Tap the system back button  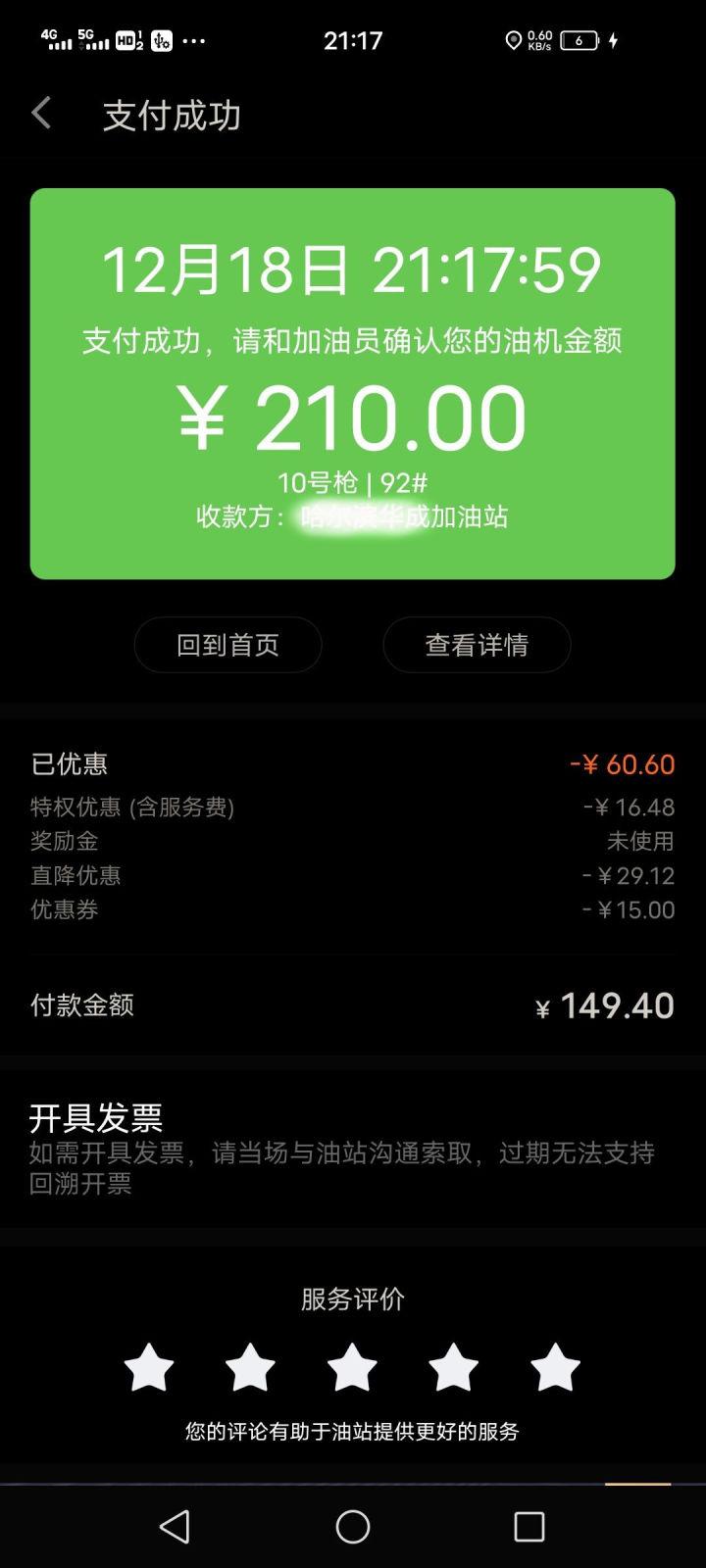(175, 1526)
